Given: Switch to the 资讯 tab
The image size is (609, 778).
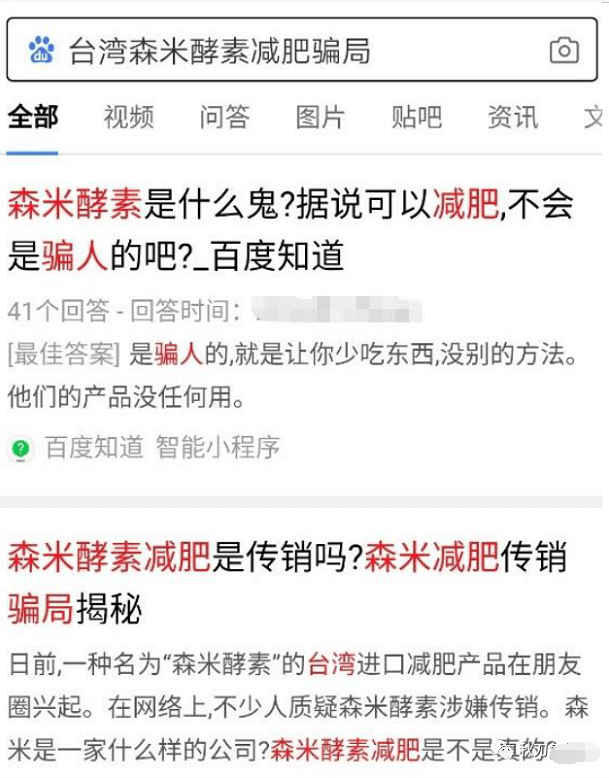Looking at the screenshot, I should point(513,117).
